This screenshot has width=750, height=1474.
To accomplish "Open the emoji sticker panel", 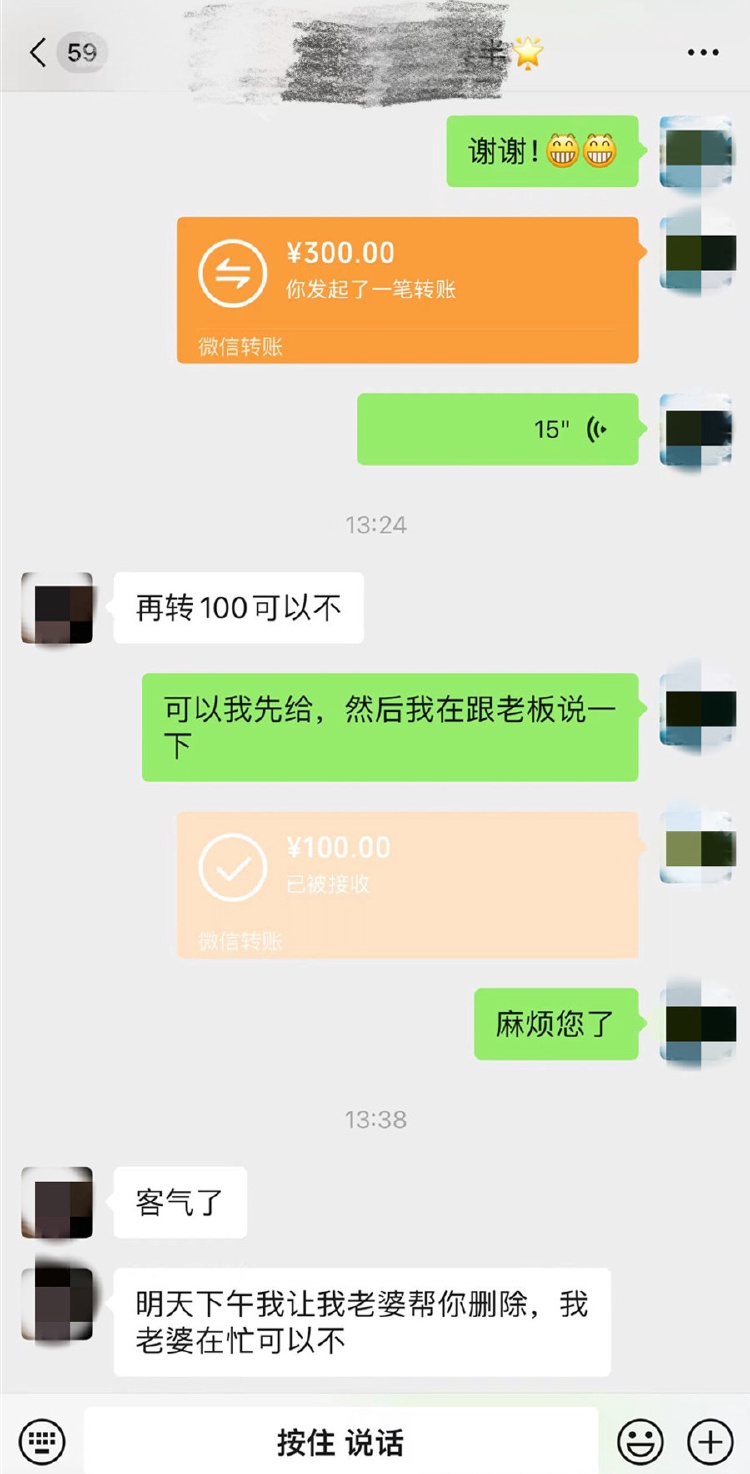I will point(640,1442).
